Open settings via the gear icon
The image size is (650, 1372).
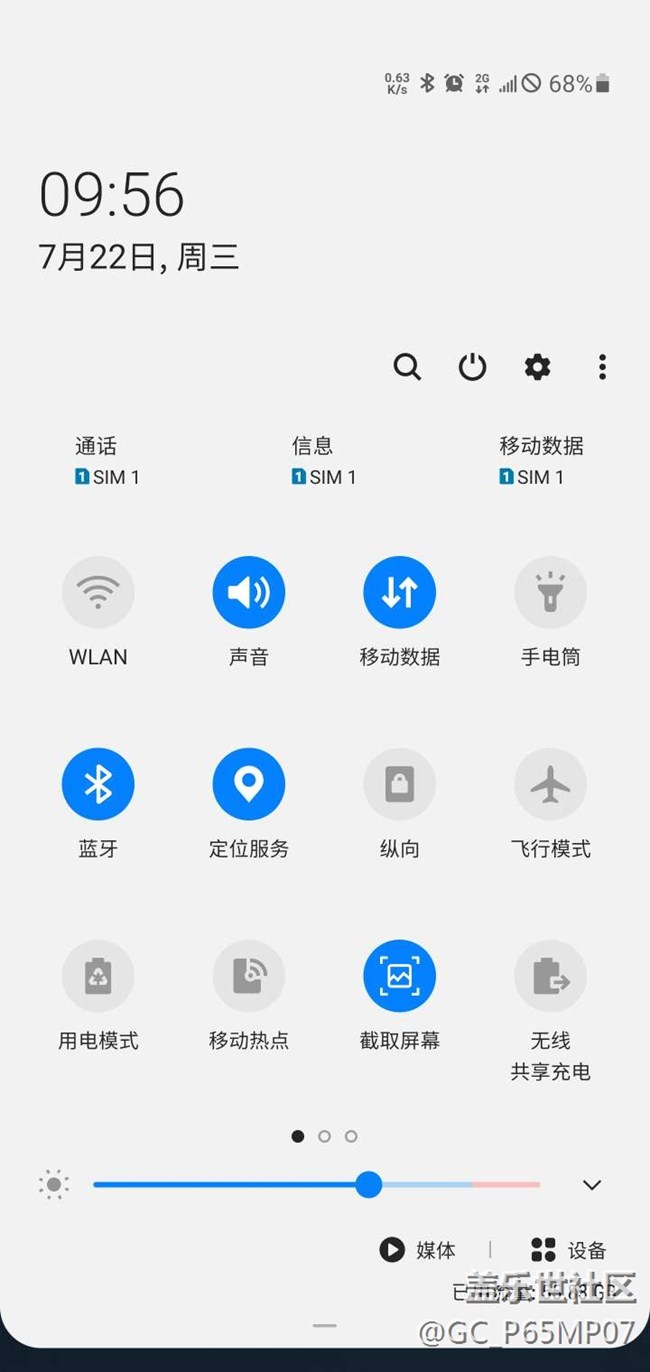coord(537,367)
